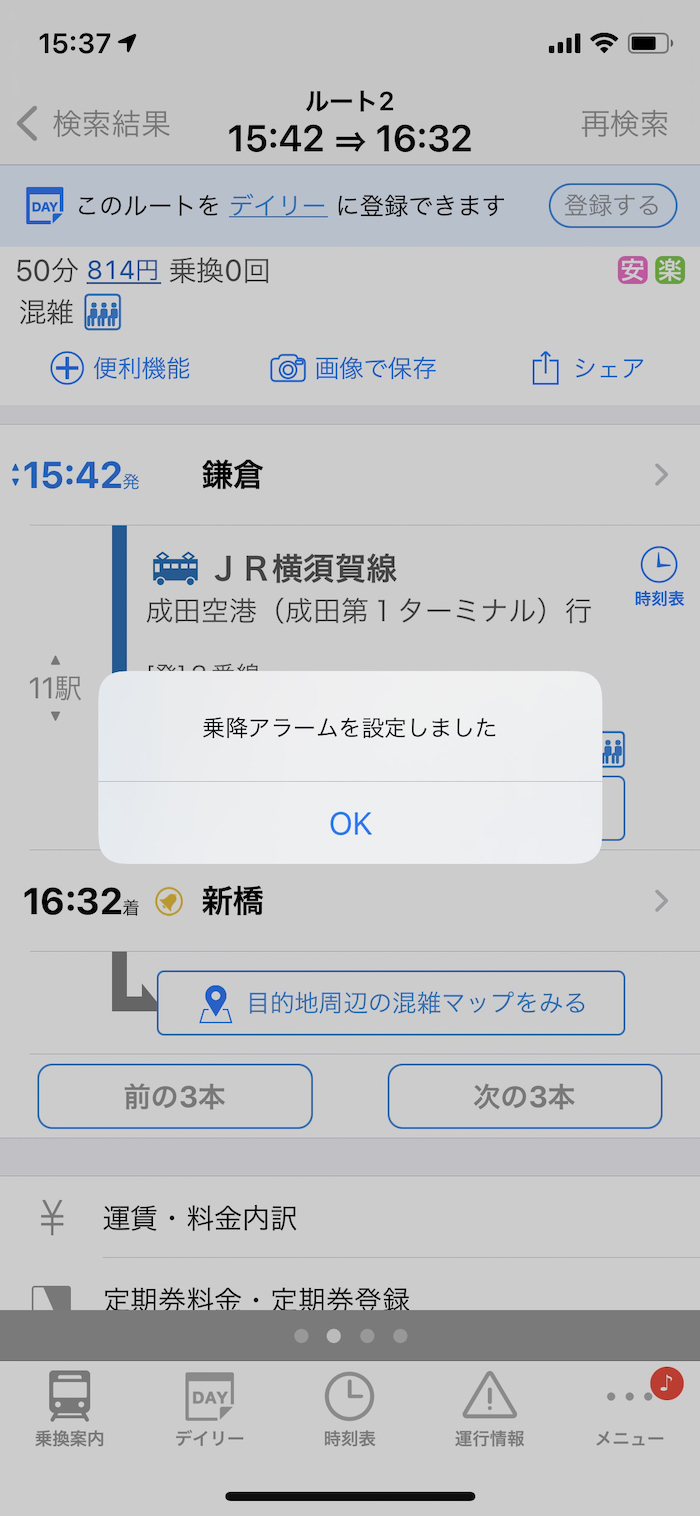Tap the 登録する button
Viewport: 700px width, 1516px height.
click(x=612, y=206)
